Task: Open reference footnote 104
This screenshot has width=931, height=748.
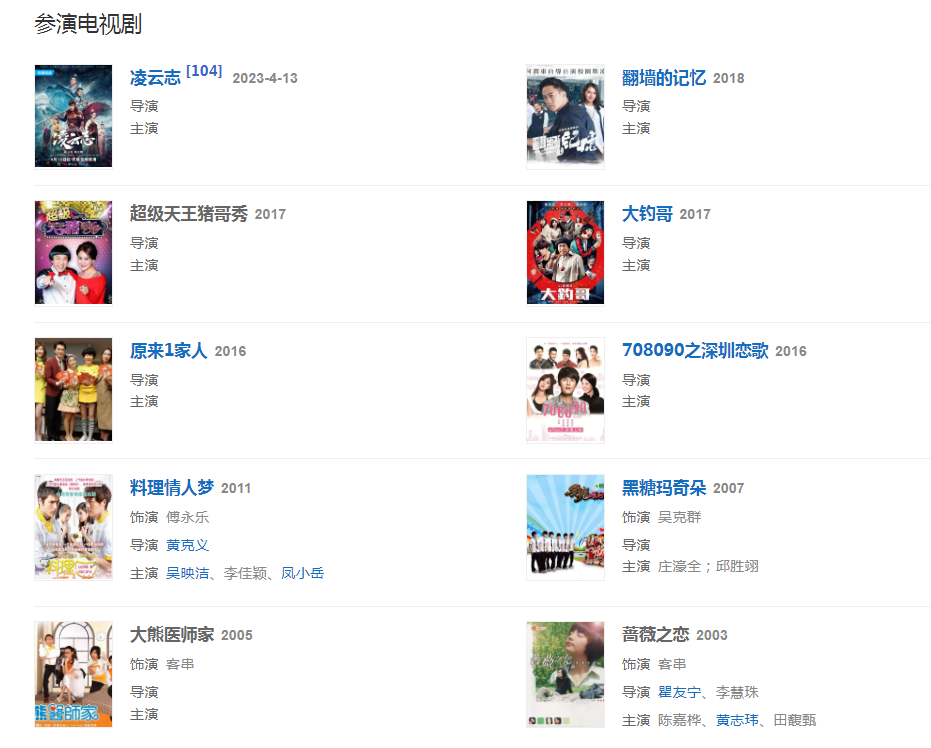Action: 204,71
